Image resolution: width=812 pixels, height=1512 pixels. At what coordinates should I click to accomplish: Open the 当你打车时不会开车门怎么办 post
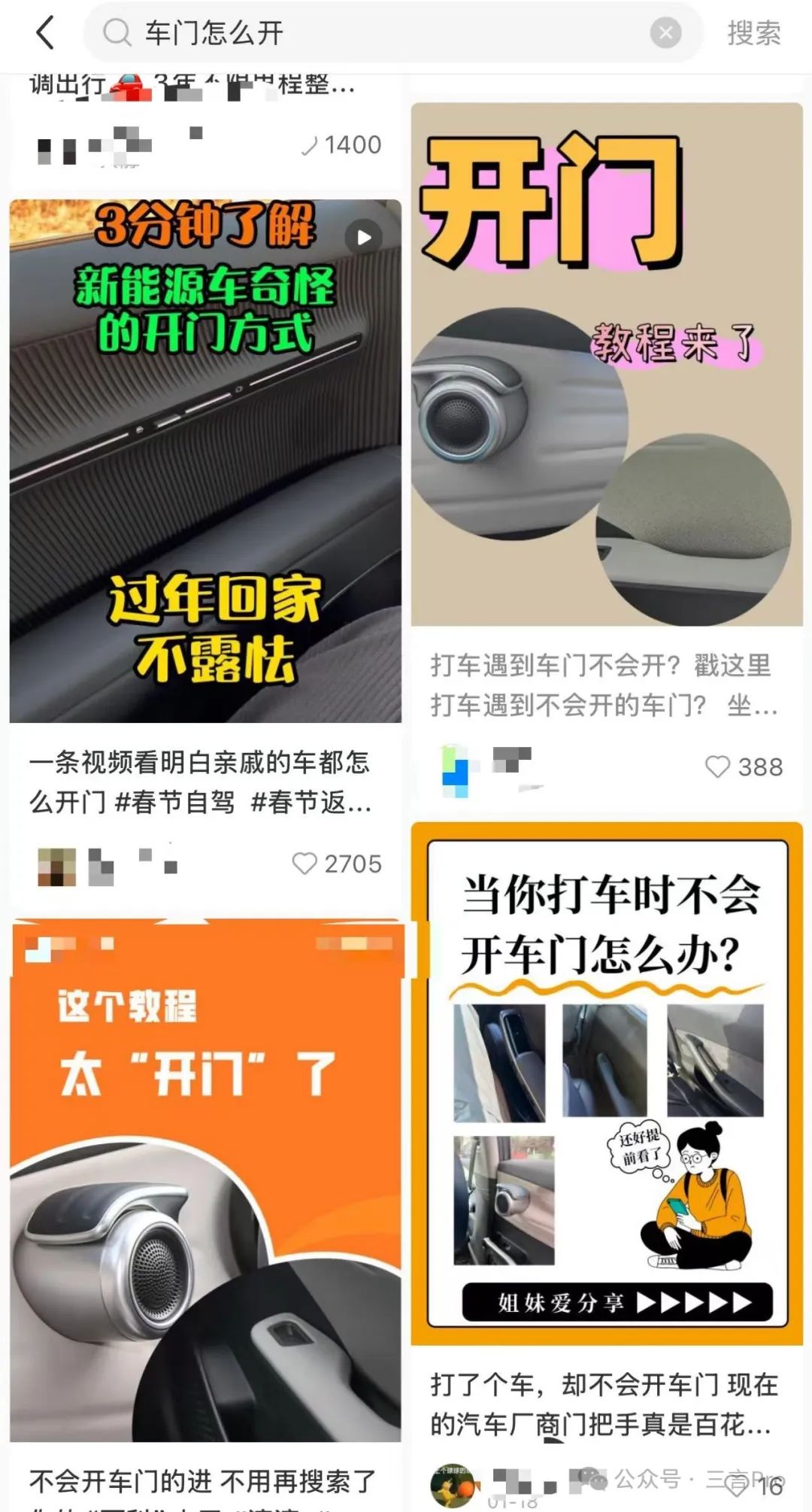pyautogui.click(x=607, y=1083)
